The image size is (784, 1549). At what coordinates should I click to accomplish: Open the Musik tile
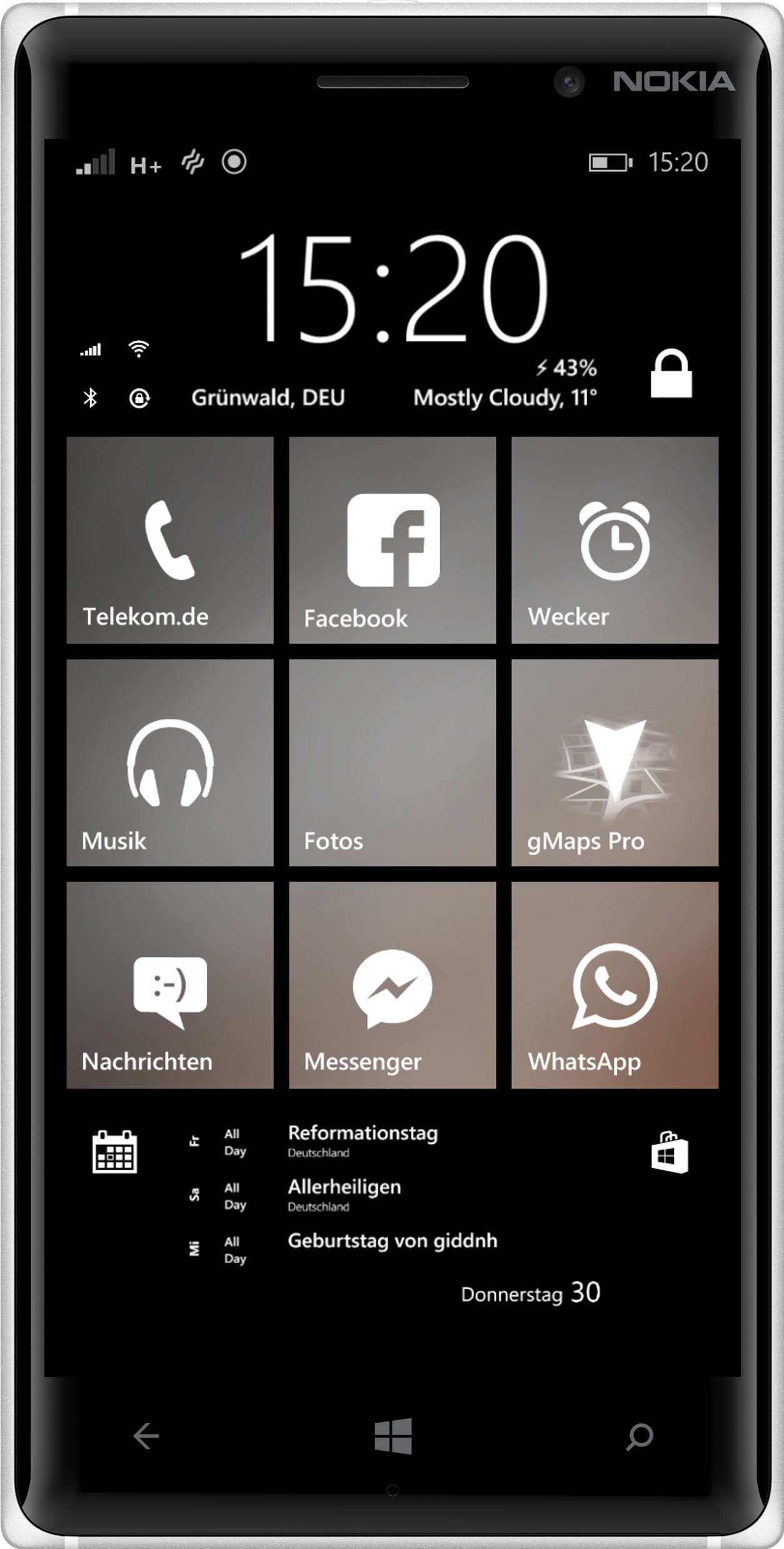click(170, 762)
